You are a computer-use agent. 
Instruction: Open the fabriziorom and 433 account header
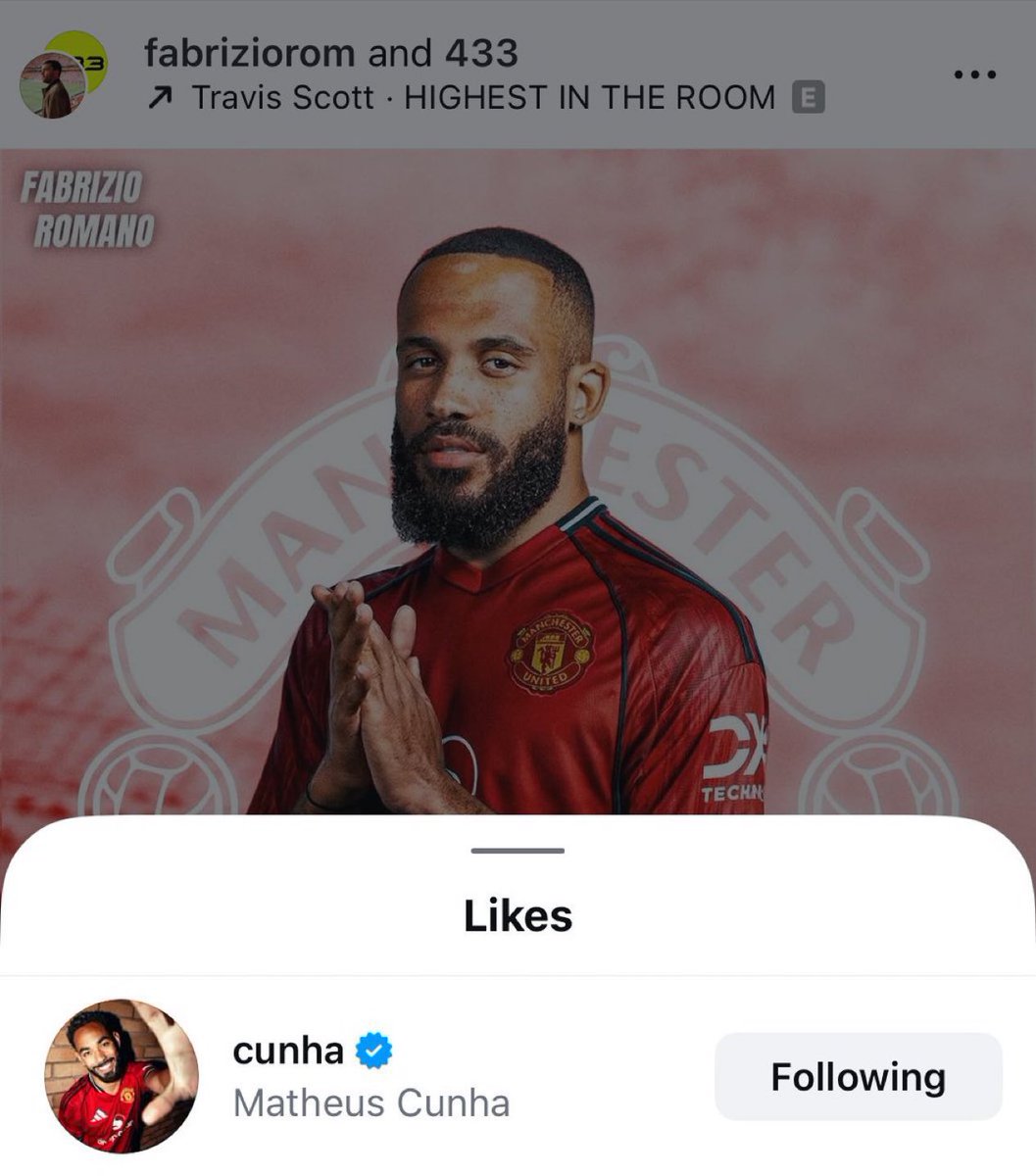[330, 53]
